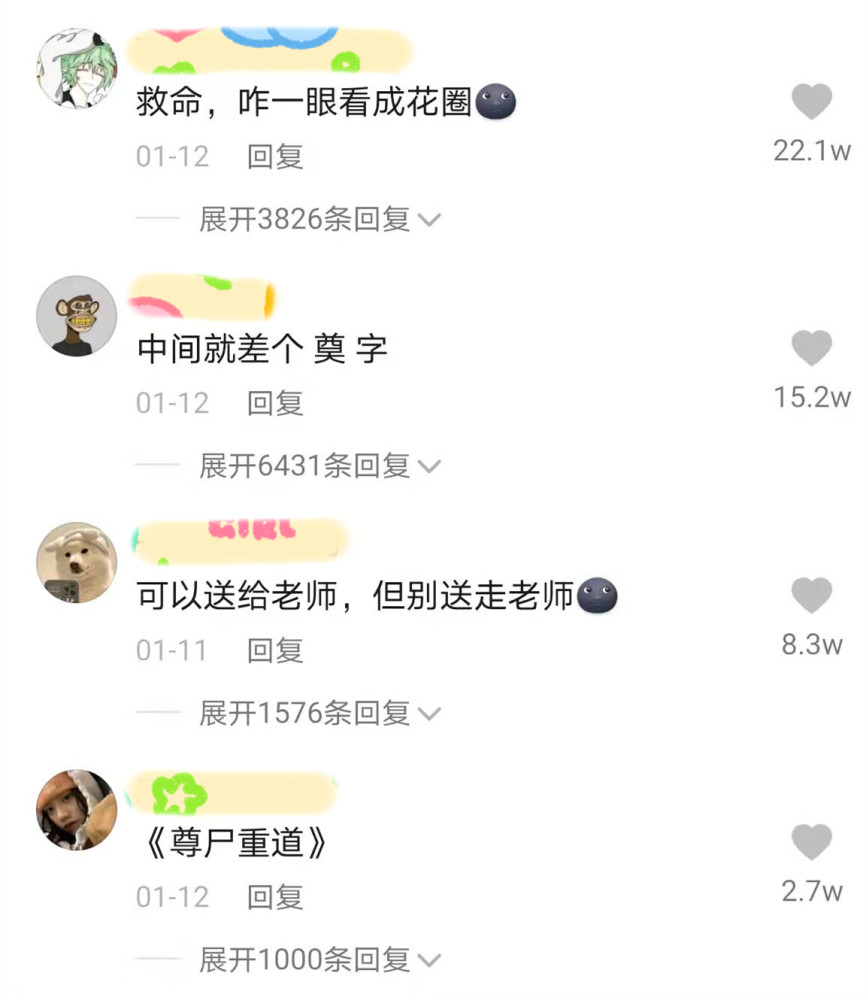The width and height of the screenshot is (866, 1000).
Task: Like the comment "救命，咋一眼看成花圈"
Action: [811, 102]
